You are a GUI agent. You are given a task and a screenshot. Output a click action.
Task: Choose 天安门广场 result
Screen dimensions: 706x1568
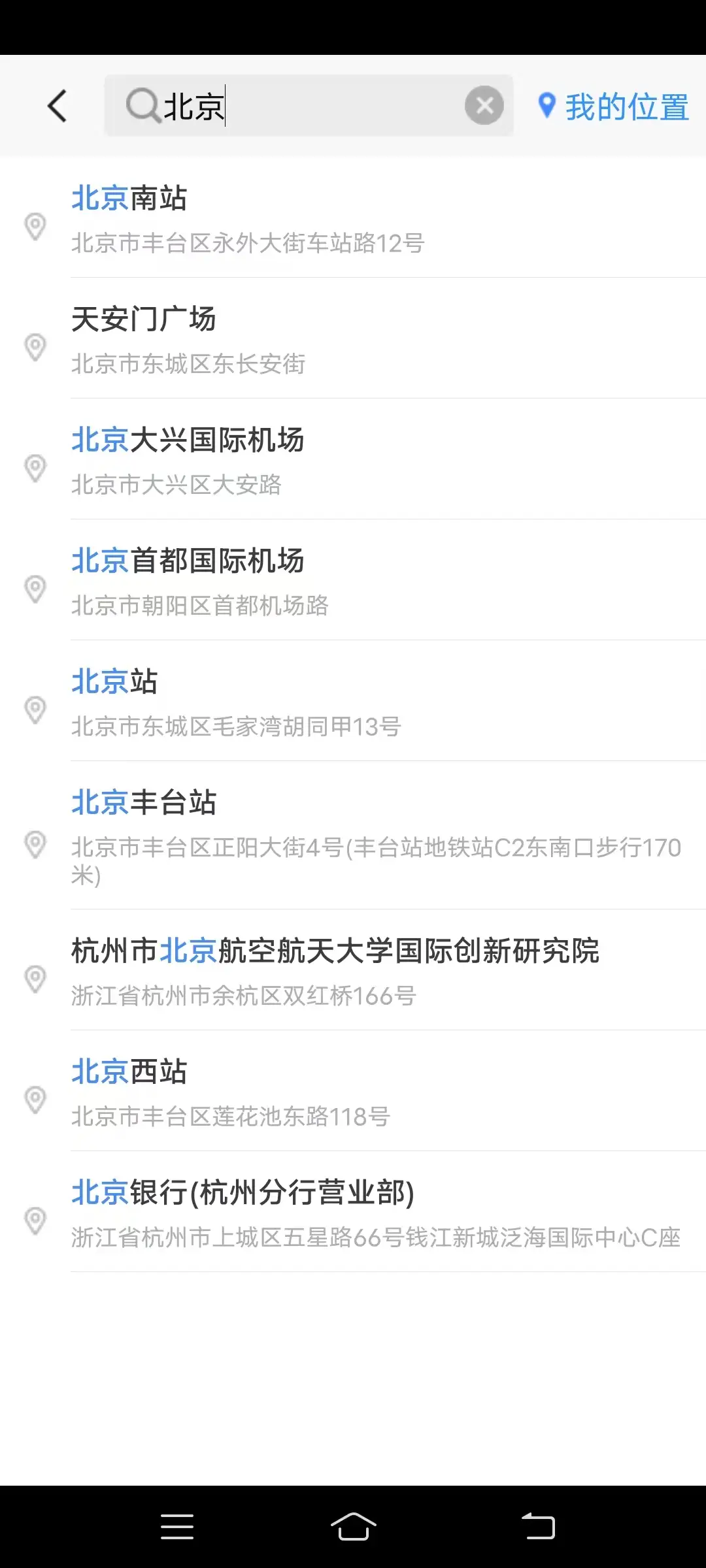(353, 340)
